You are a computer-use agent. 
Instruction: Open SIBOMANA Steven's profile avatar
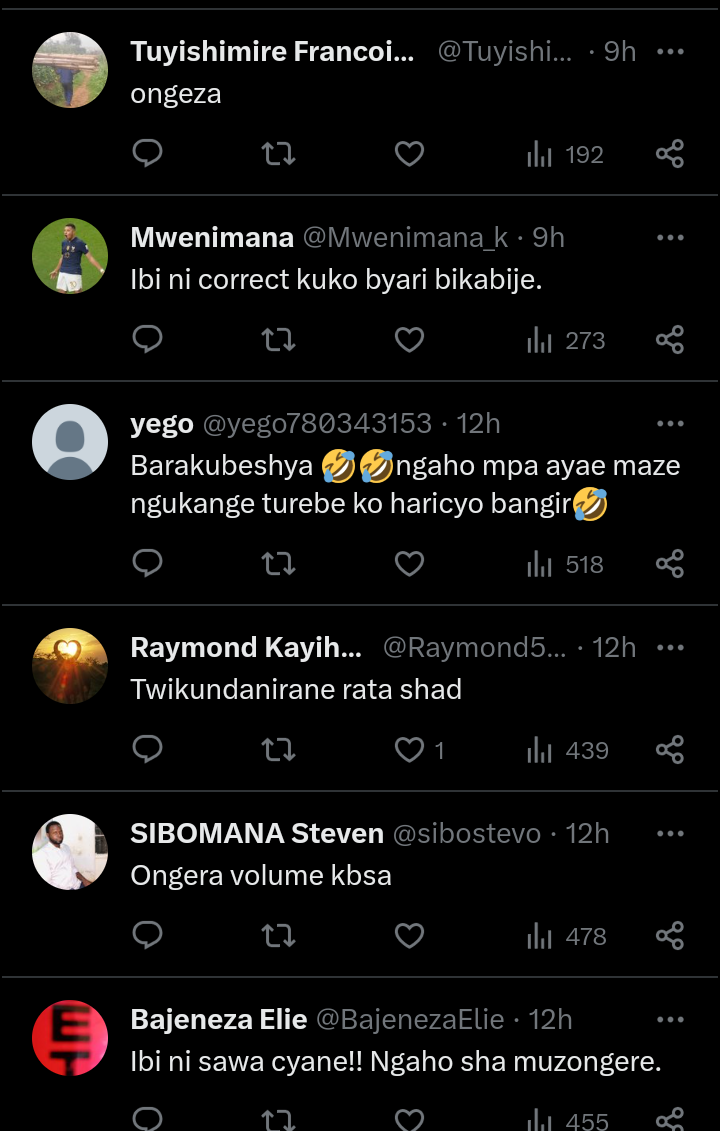(x=70, y=852)
